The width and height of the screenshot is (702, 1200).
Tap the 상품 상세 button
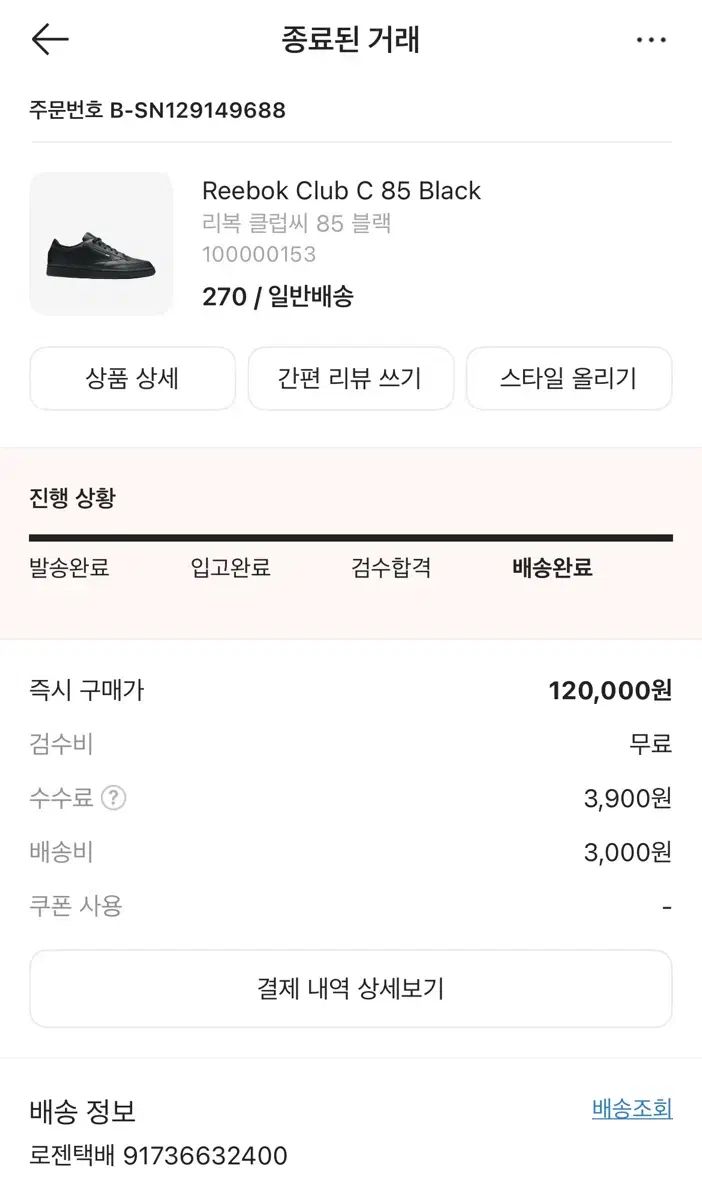pyautogui.click(x=132, y=379)
